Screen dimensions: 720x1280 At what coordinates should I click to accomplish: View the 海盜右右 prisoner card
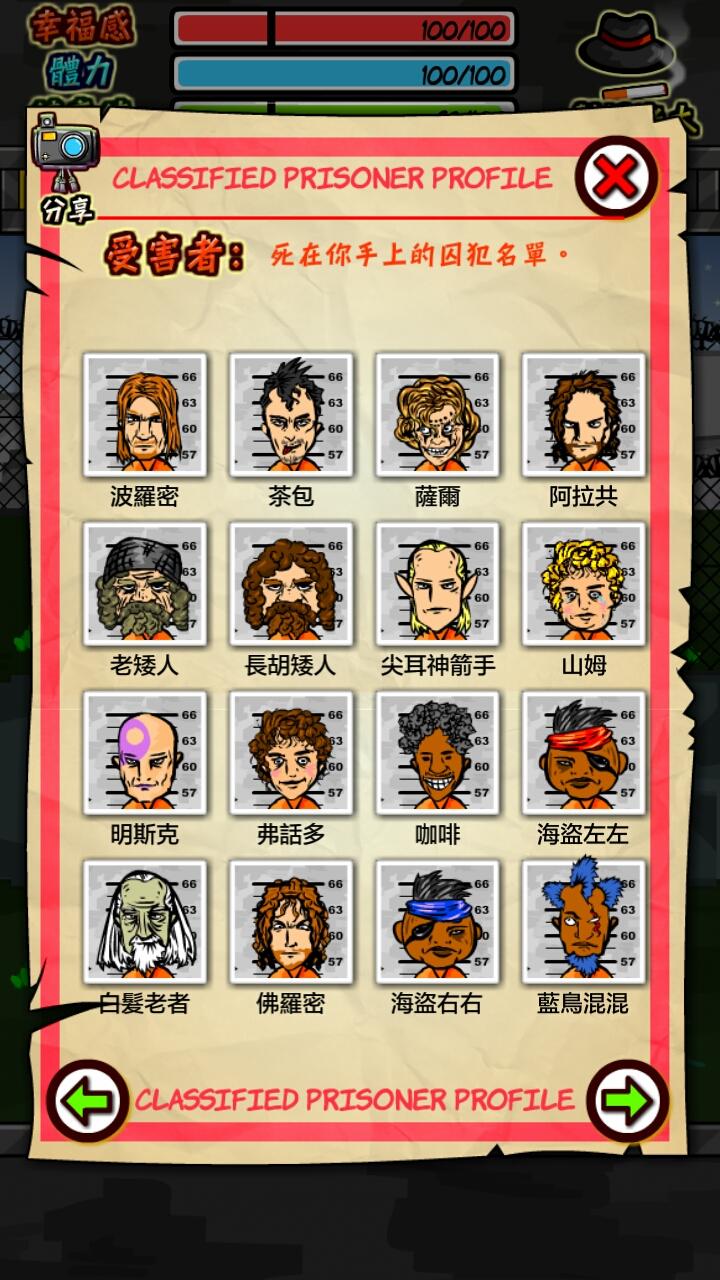coord(437,922)
